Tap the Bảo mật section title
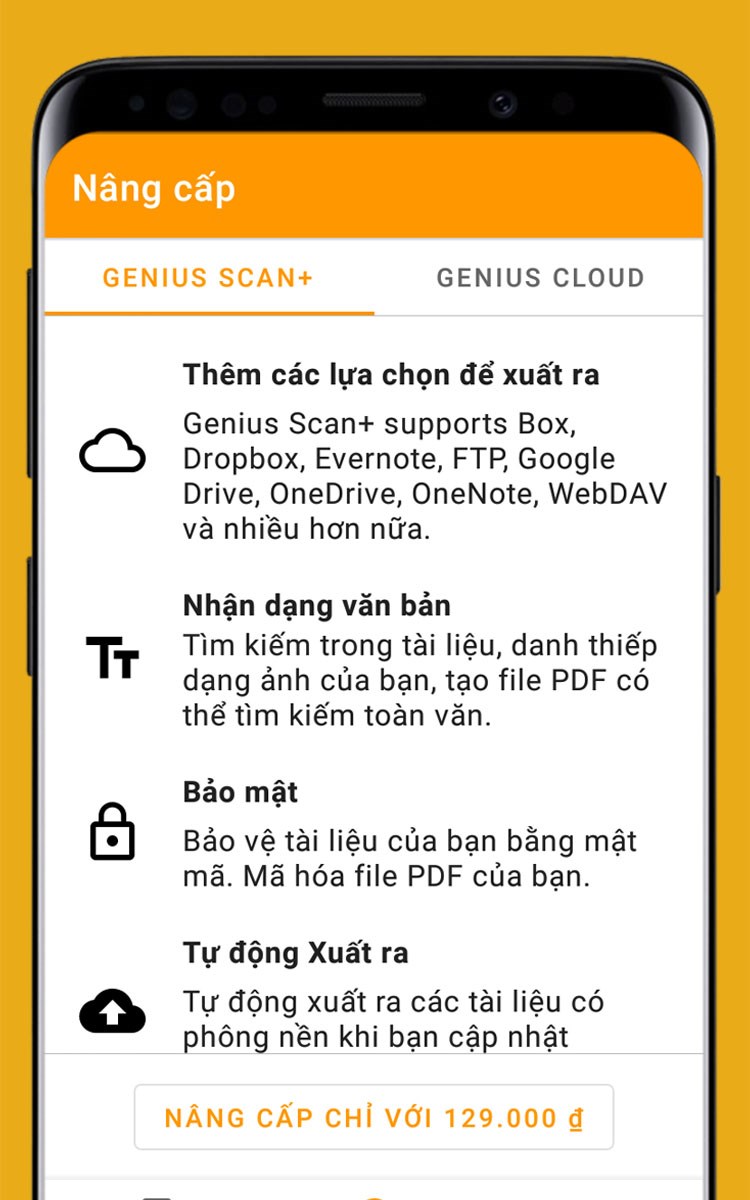Image resolution: width=750 pixels, height=1200 pixels. (x=240, y=792)
